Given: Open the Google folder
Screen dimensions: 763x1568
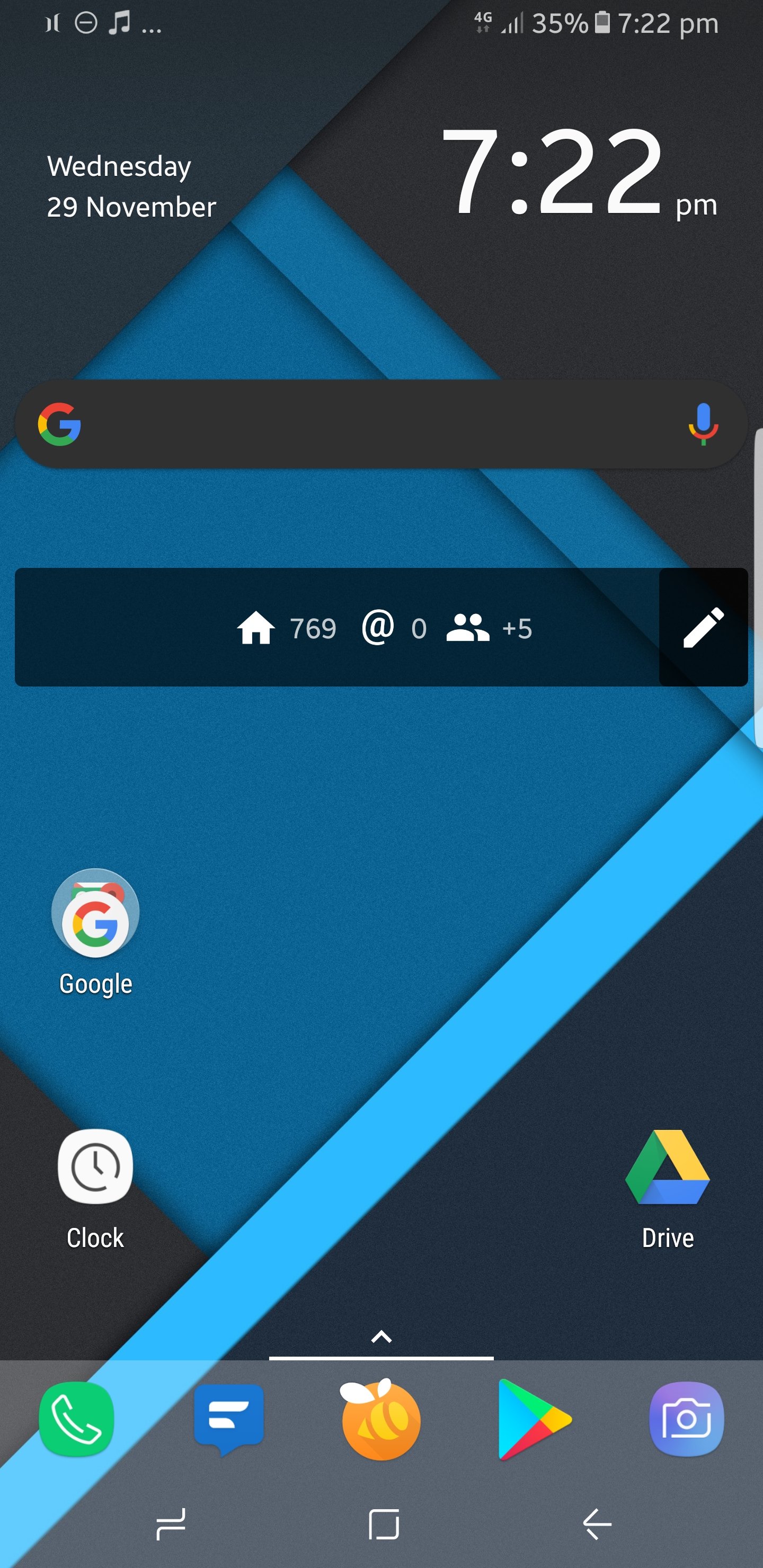Looking at the screenshot, I should [95, 932].
